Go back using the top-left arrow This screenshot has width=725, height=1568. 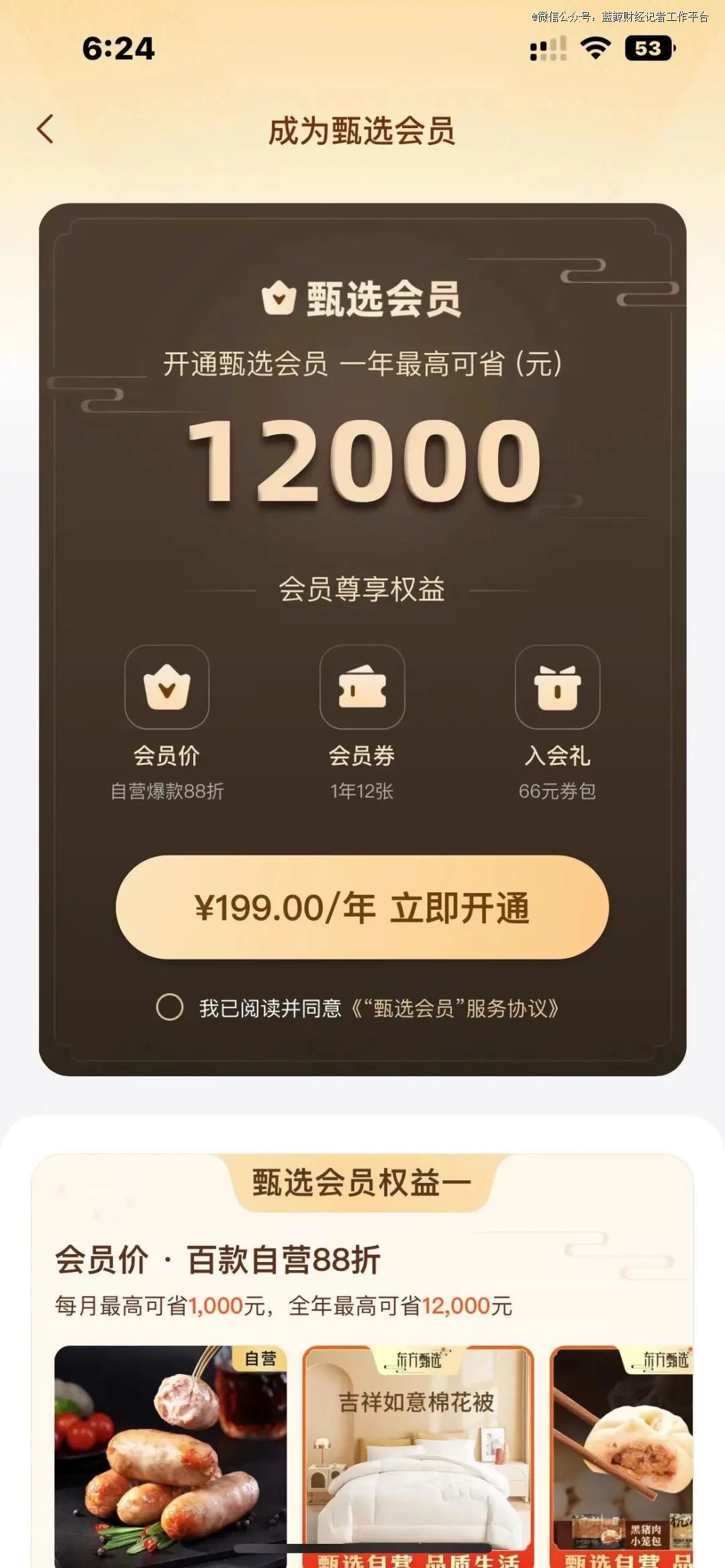point(45,129)
